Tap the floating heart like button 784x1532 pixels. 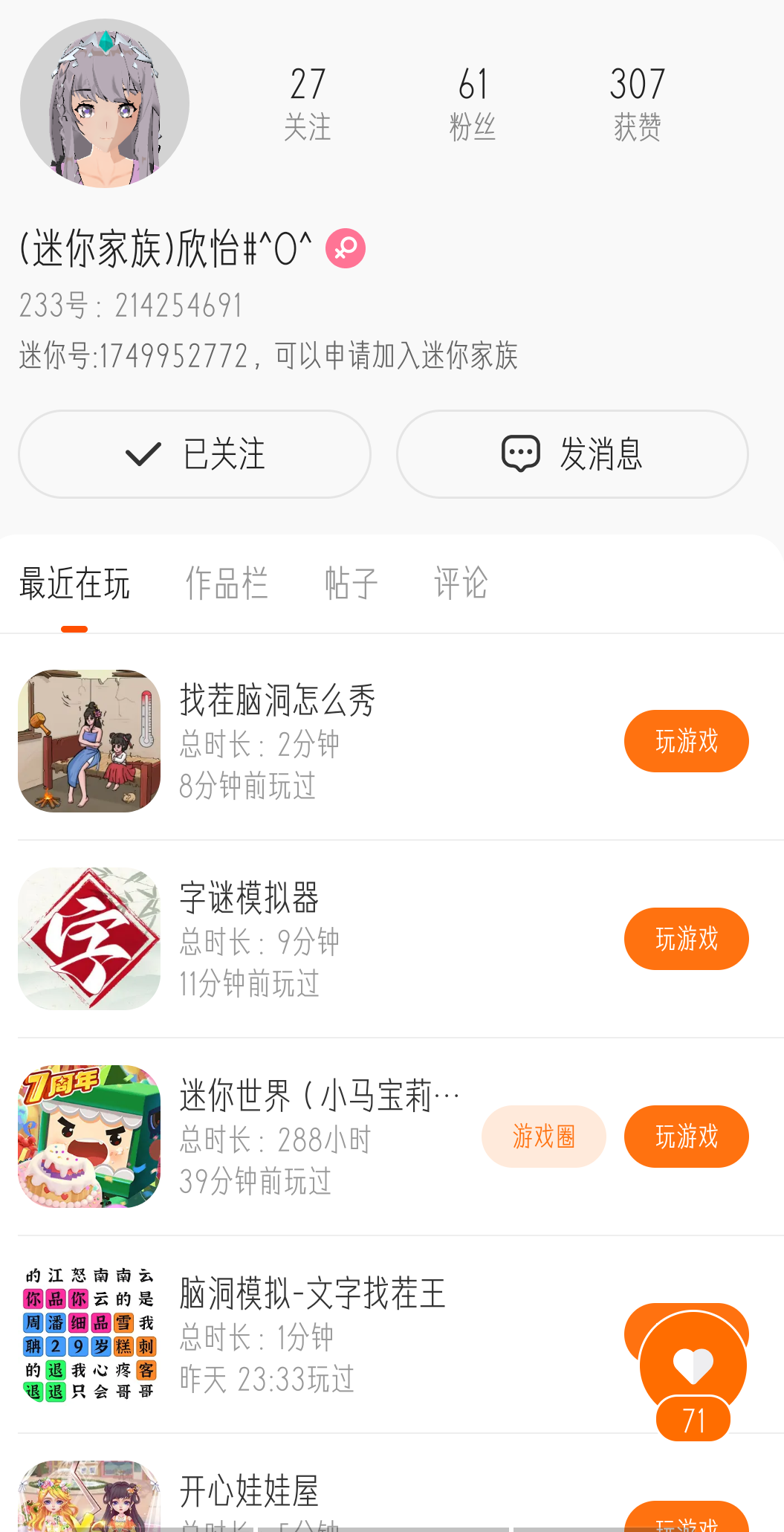pos(693,1366)
